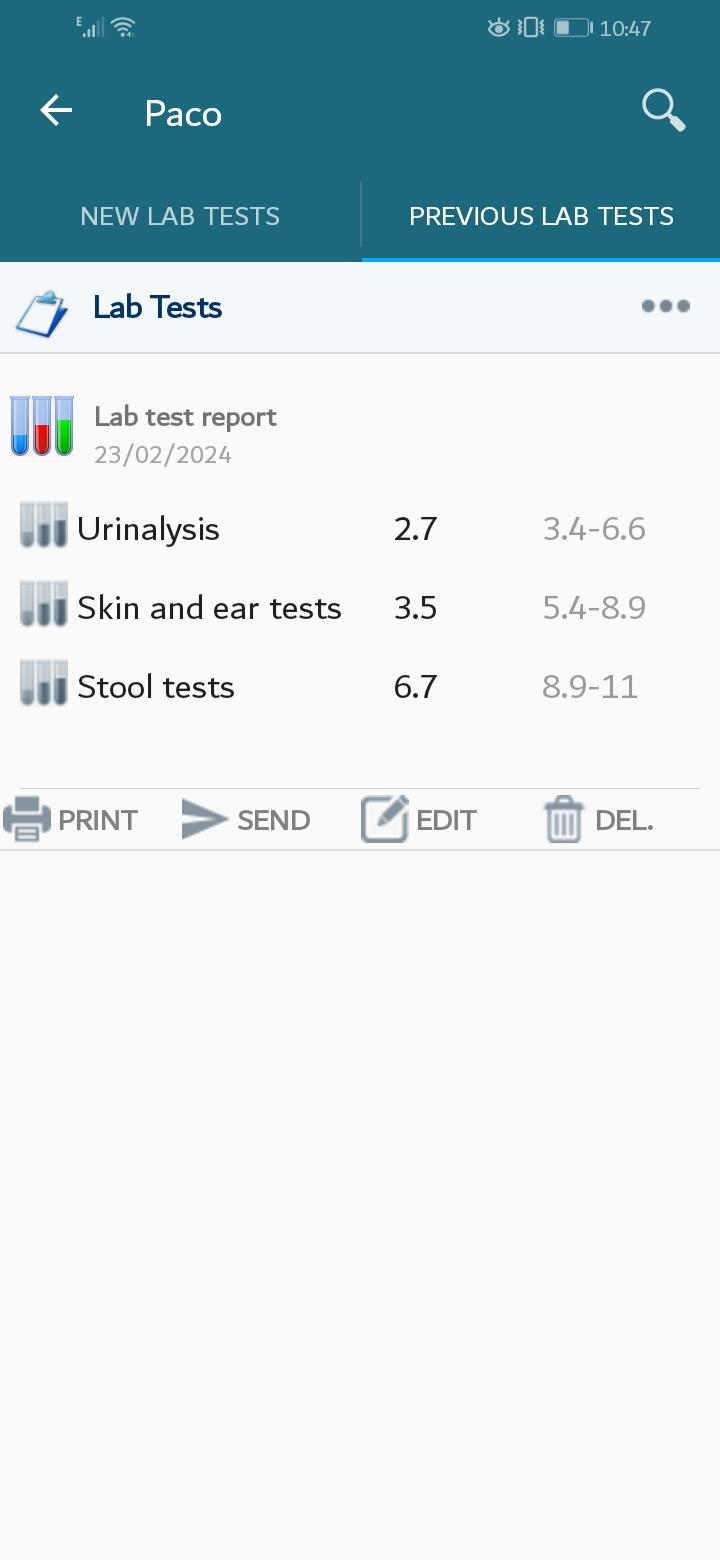Send the lab test report

246,820
